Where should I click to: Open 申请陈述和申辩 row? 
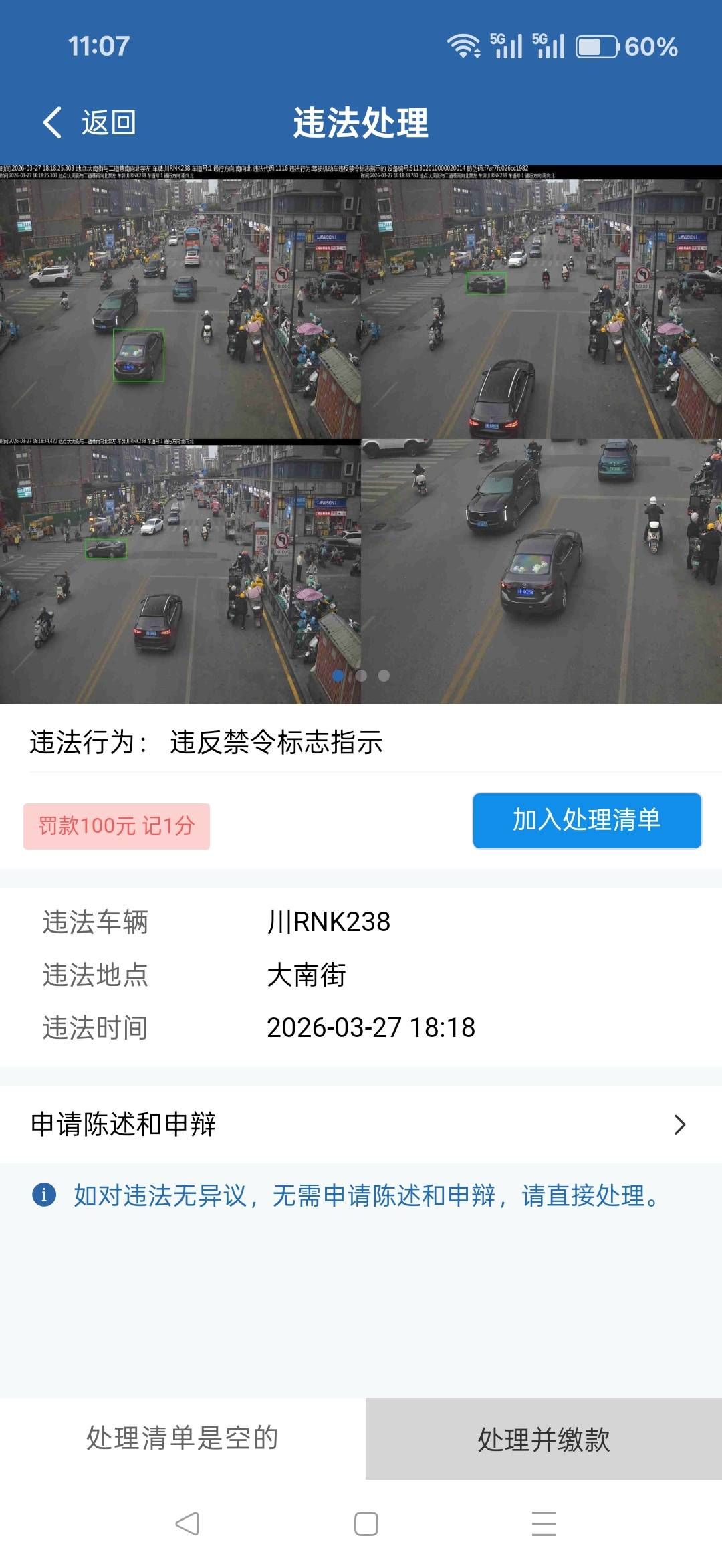[361, 1124]
